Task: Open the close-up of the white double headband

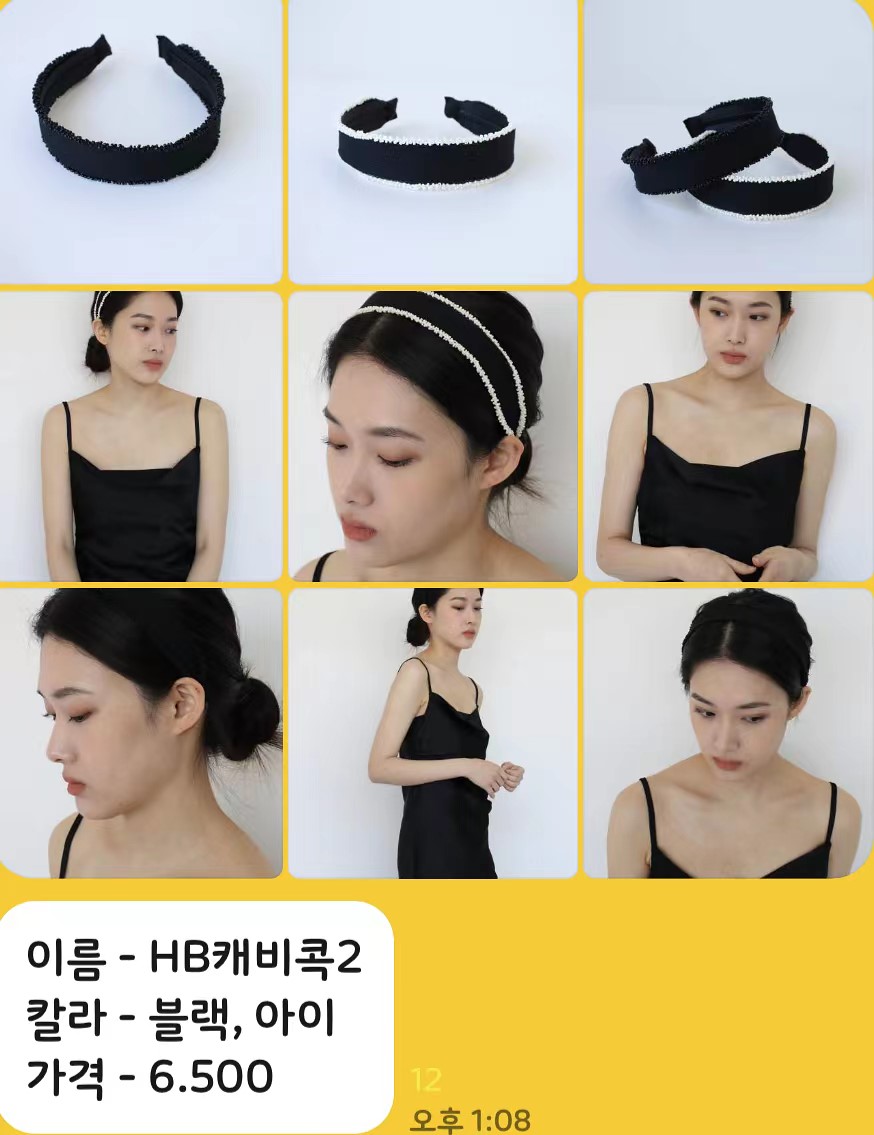Action: (432, 436)
